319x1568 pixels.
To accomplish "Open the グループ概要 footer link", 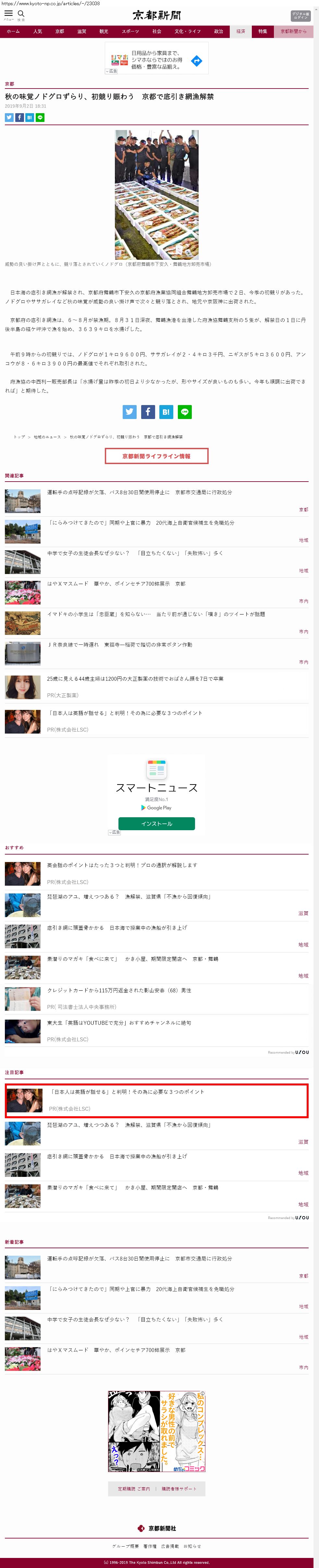I will coord(125,1546).
